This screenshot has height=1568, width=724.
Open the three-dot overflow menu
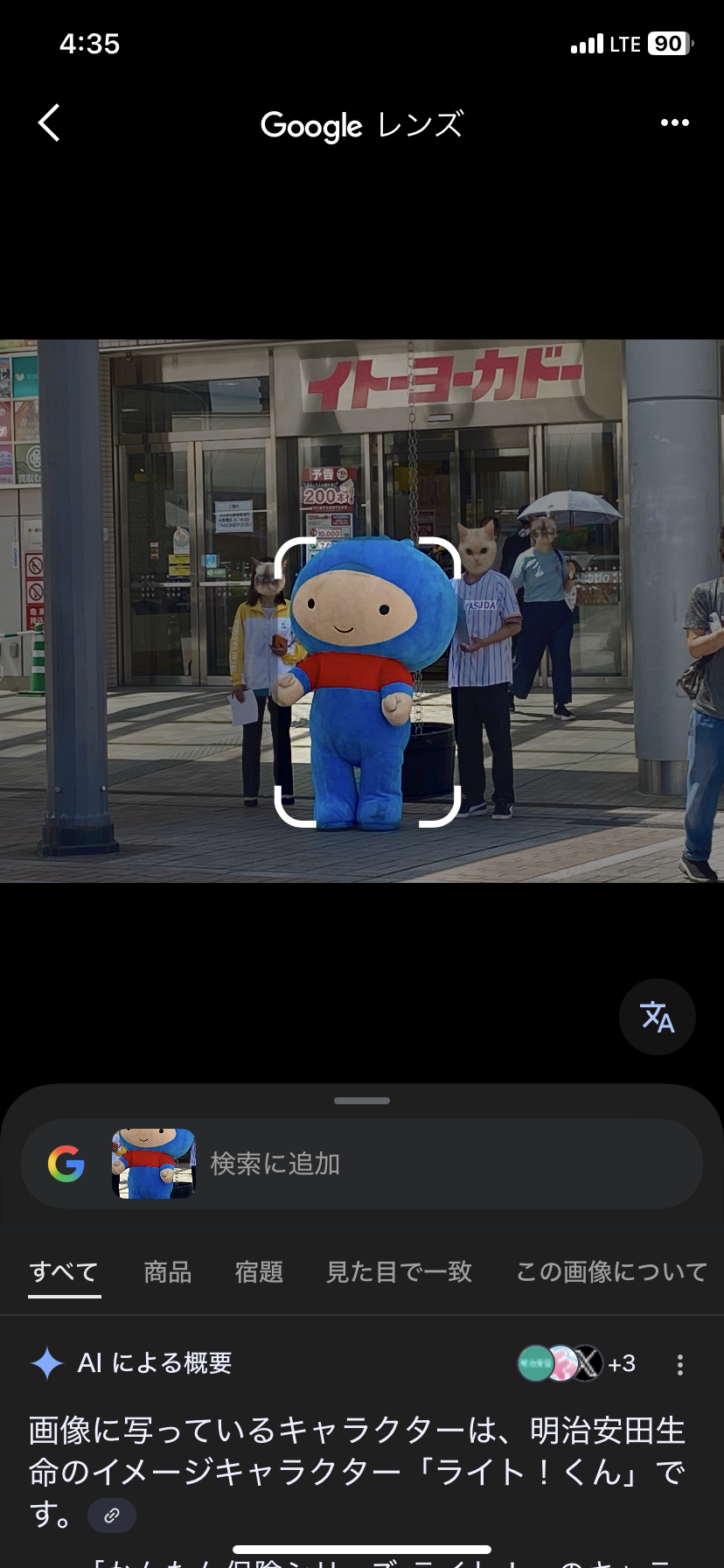tap(674, 122)
